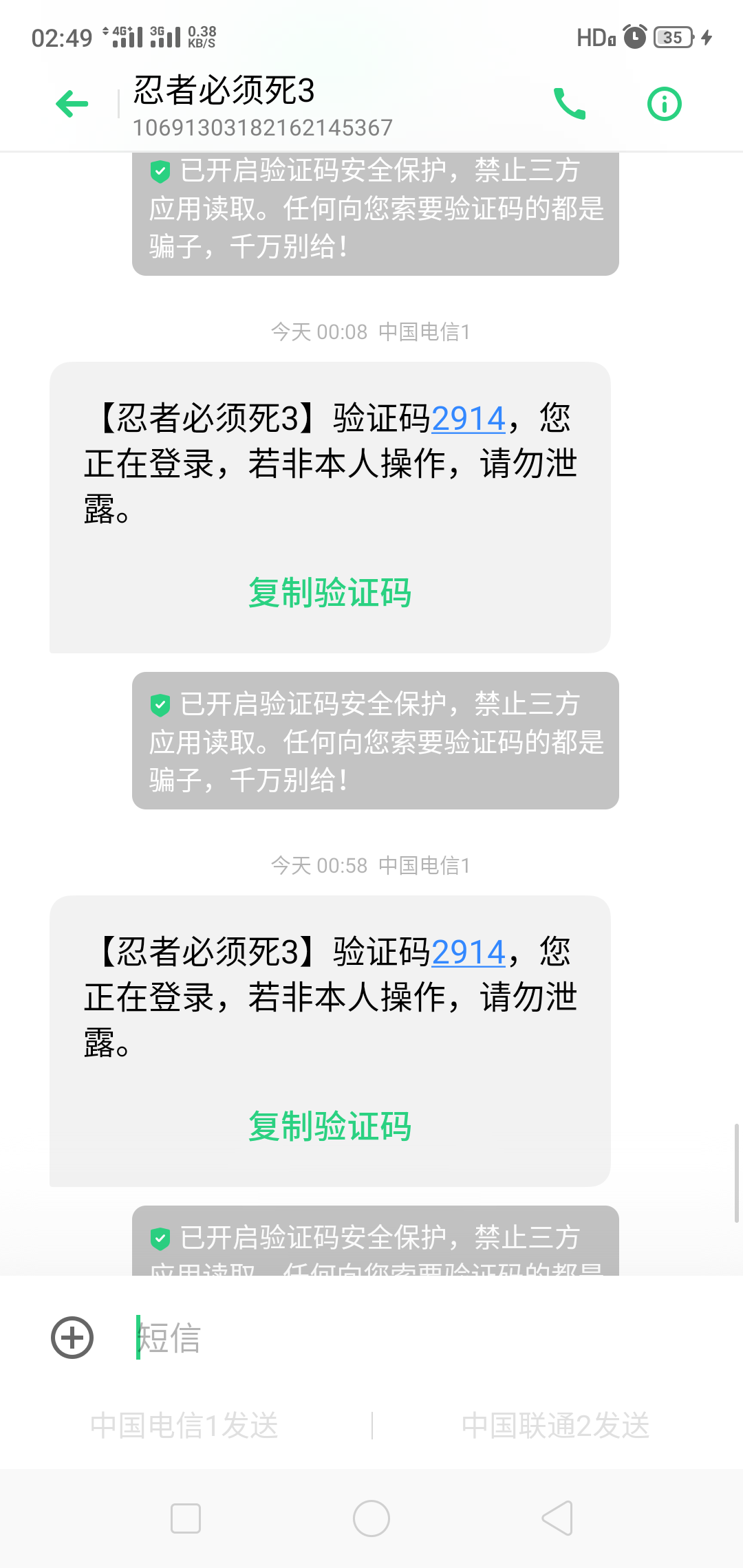Send via 中国电信1发送
The height and width of the screenshot is (1568, 743).
tap(184, 1426)
